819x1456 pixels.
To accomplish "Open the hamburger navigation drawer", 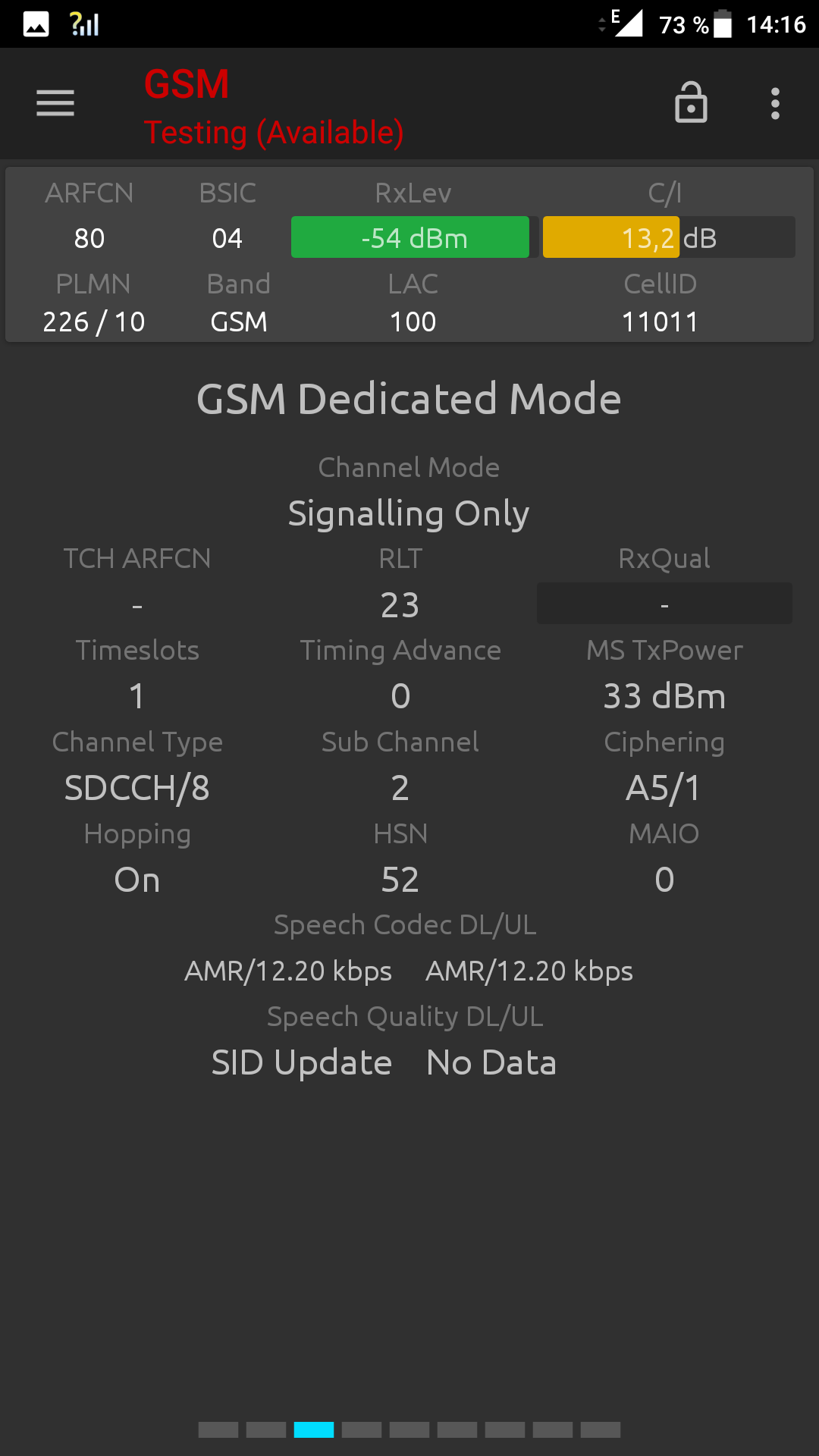I will click(55, 103).
